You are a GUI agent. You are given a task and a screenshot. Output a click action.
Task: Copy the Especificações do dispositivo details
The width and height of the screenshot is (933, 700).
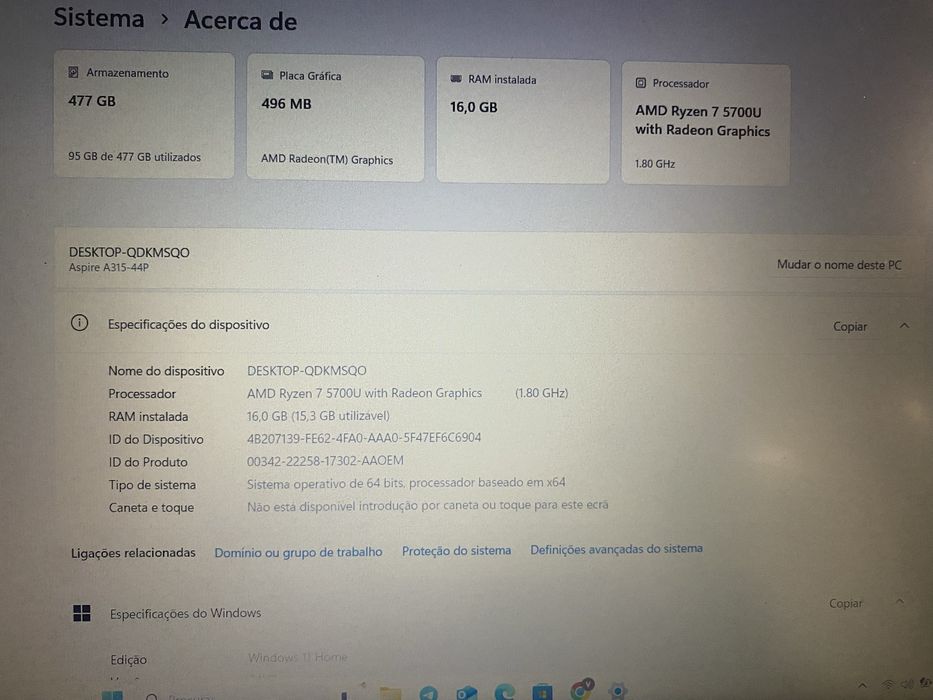coord(850,327)
